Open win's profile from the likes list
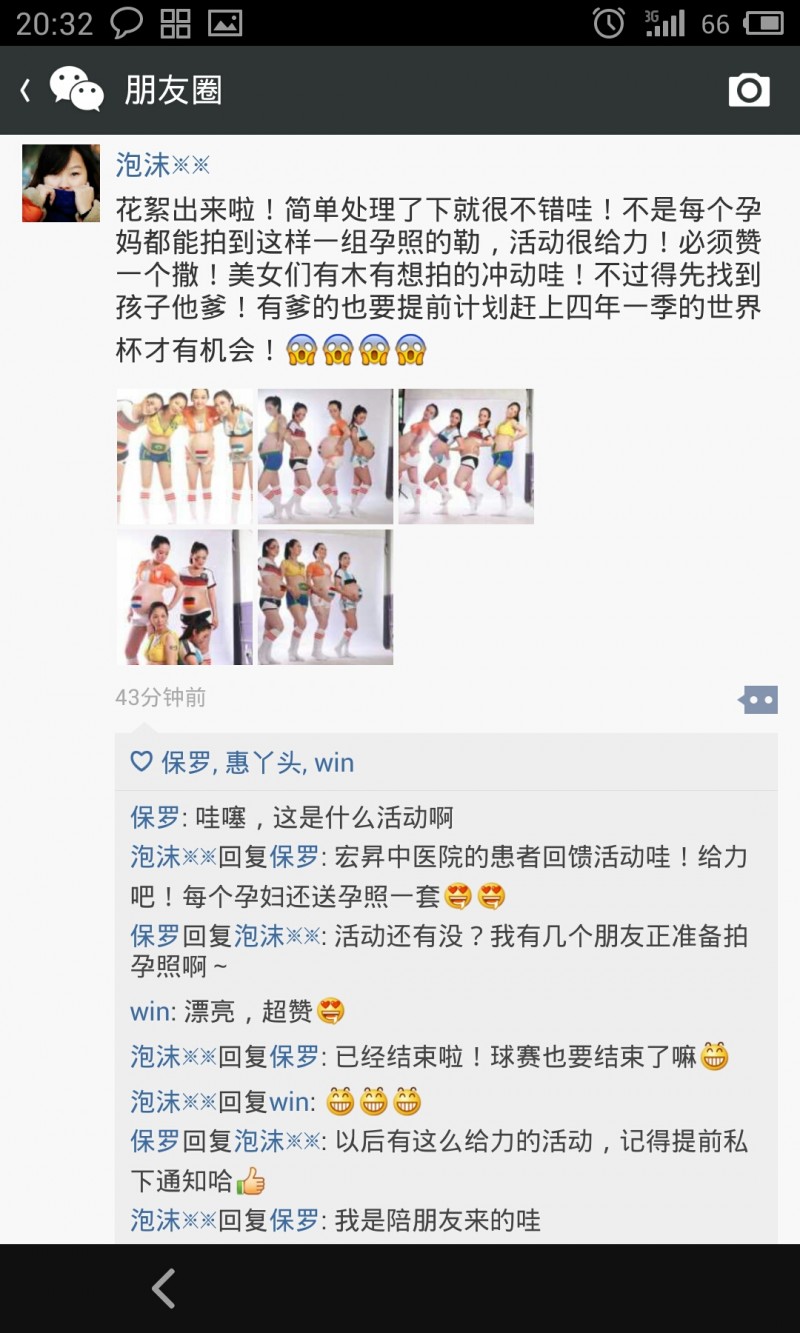This screenshot has width=800, height=1333. (334, 763)
